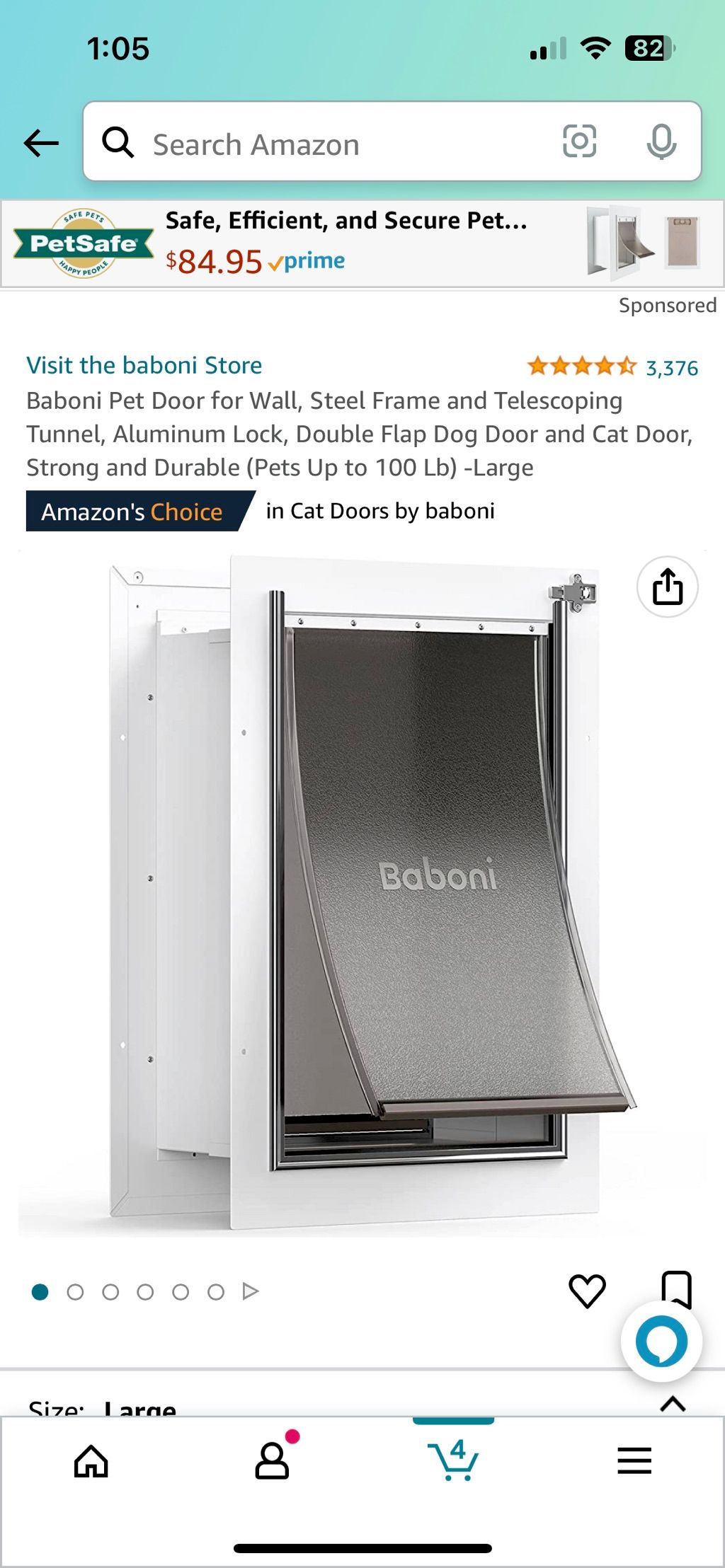Open the hamburger menu tab
This screenshot has height=1568, width=725.
click(x=634, y=1460)
